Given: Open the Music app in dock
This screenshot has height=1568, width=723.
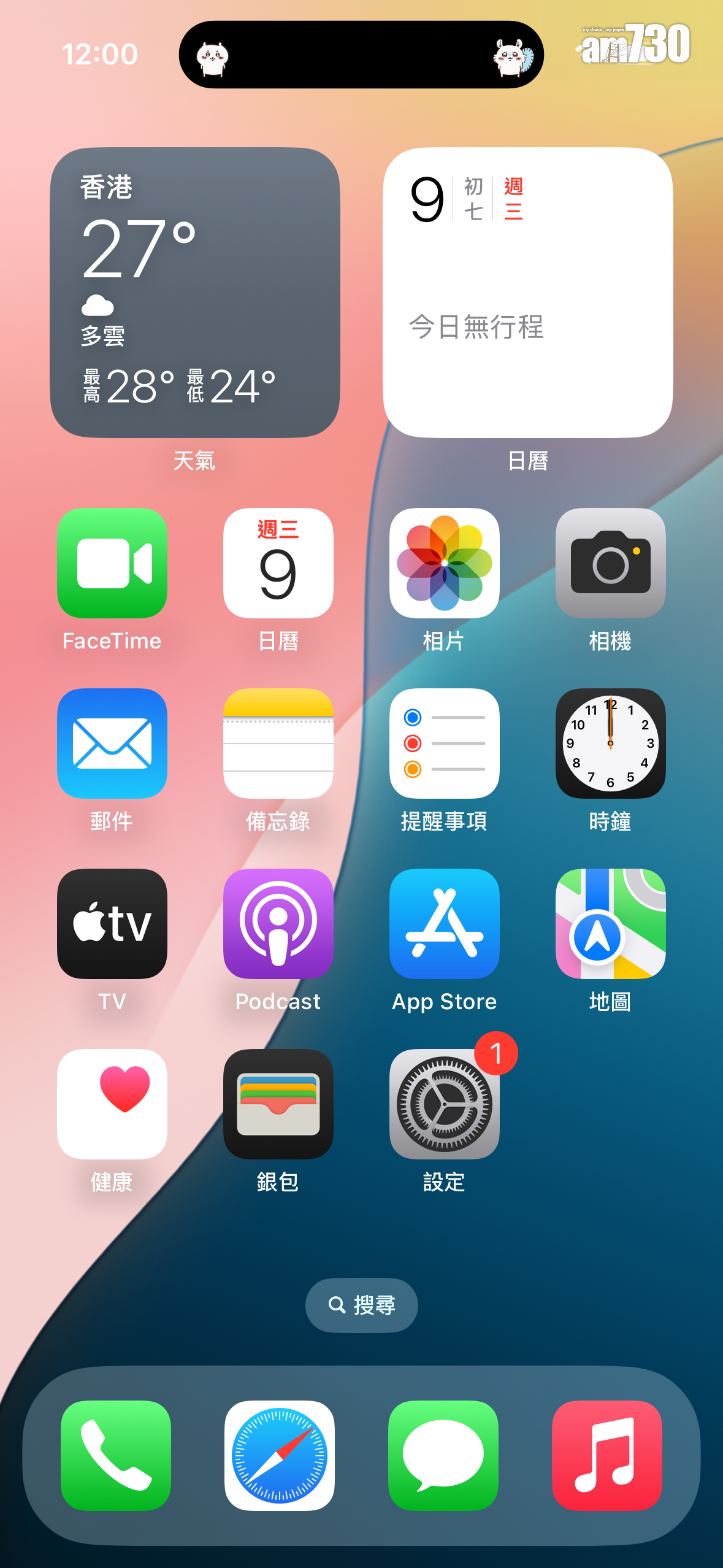Looking at the screenshot, I should tap(607, 1455).
